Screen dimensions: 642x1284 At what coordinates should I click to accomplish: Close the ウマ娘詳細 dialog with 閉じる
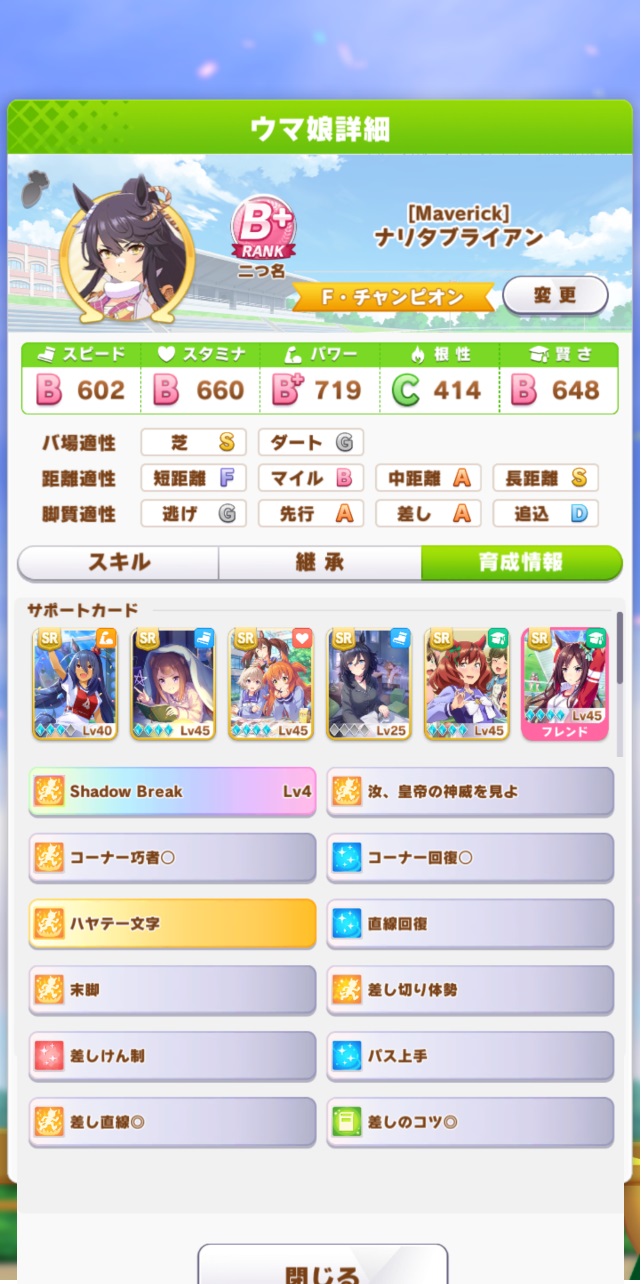click(322, 1268)
